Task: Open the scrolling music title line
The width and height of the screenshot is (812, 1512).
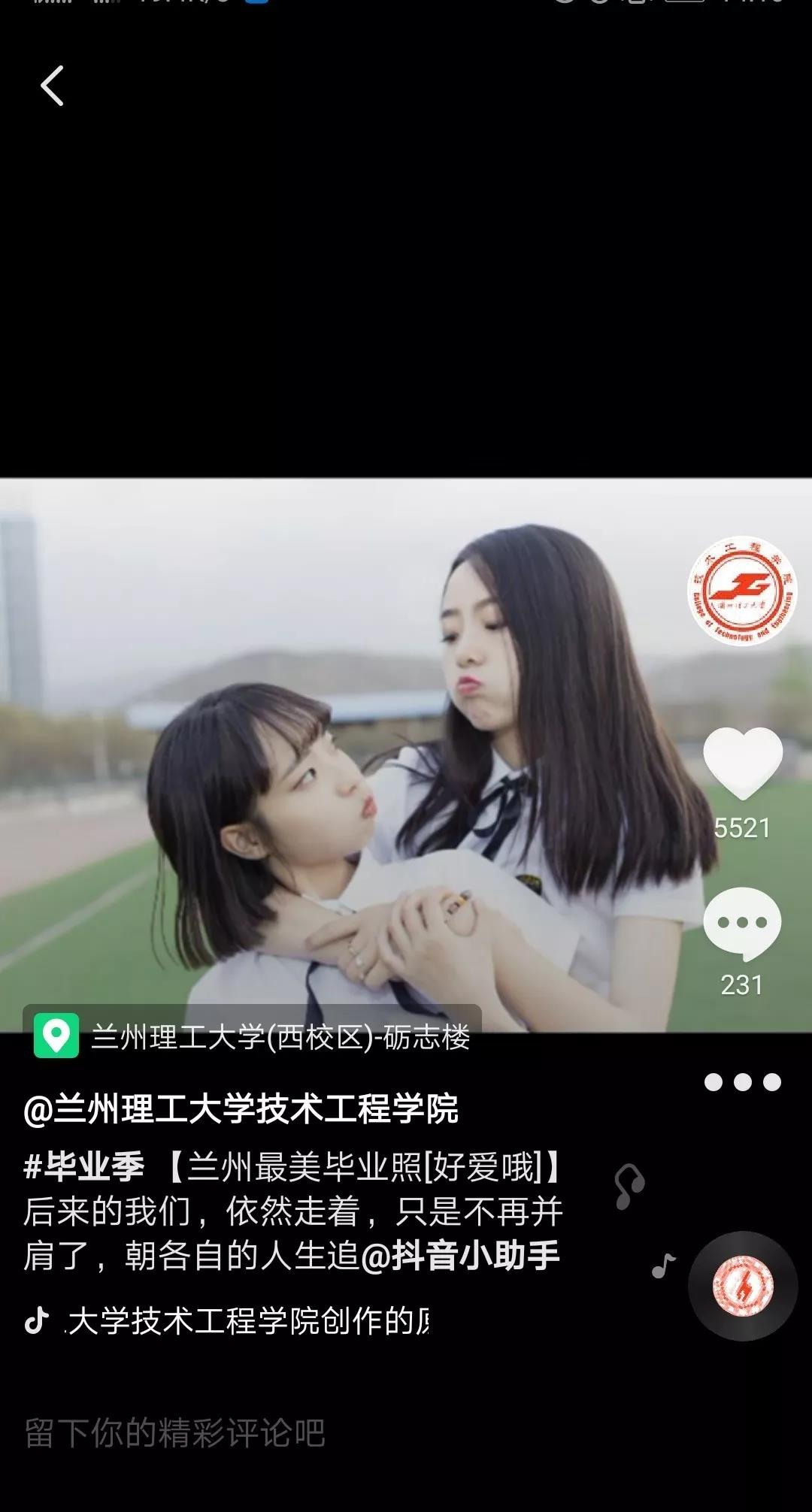Action: pyautogui.click(x=248, y=1321)
